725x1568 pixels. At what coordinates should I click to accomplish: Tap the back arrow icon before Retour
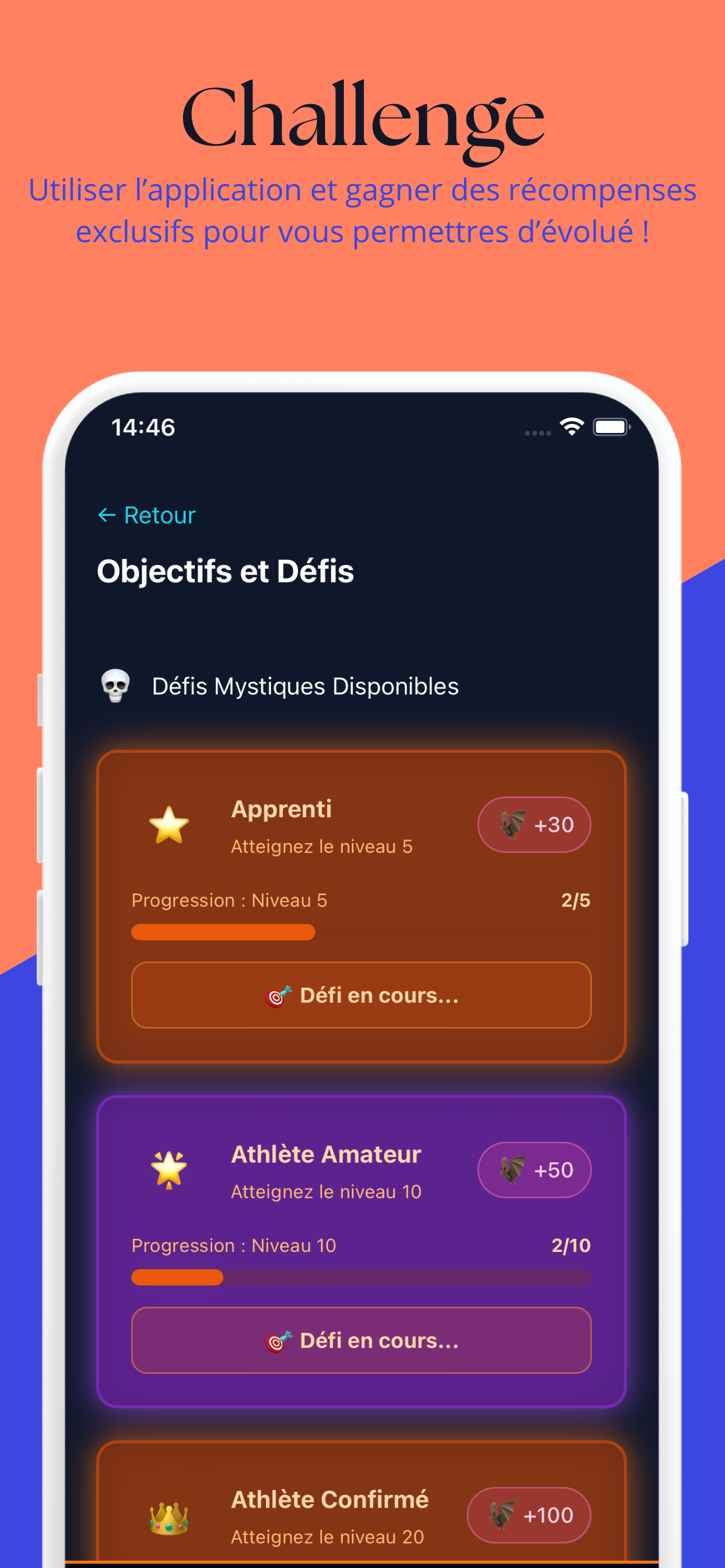click(107, 514)
